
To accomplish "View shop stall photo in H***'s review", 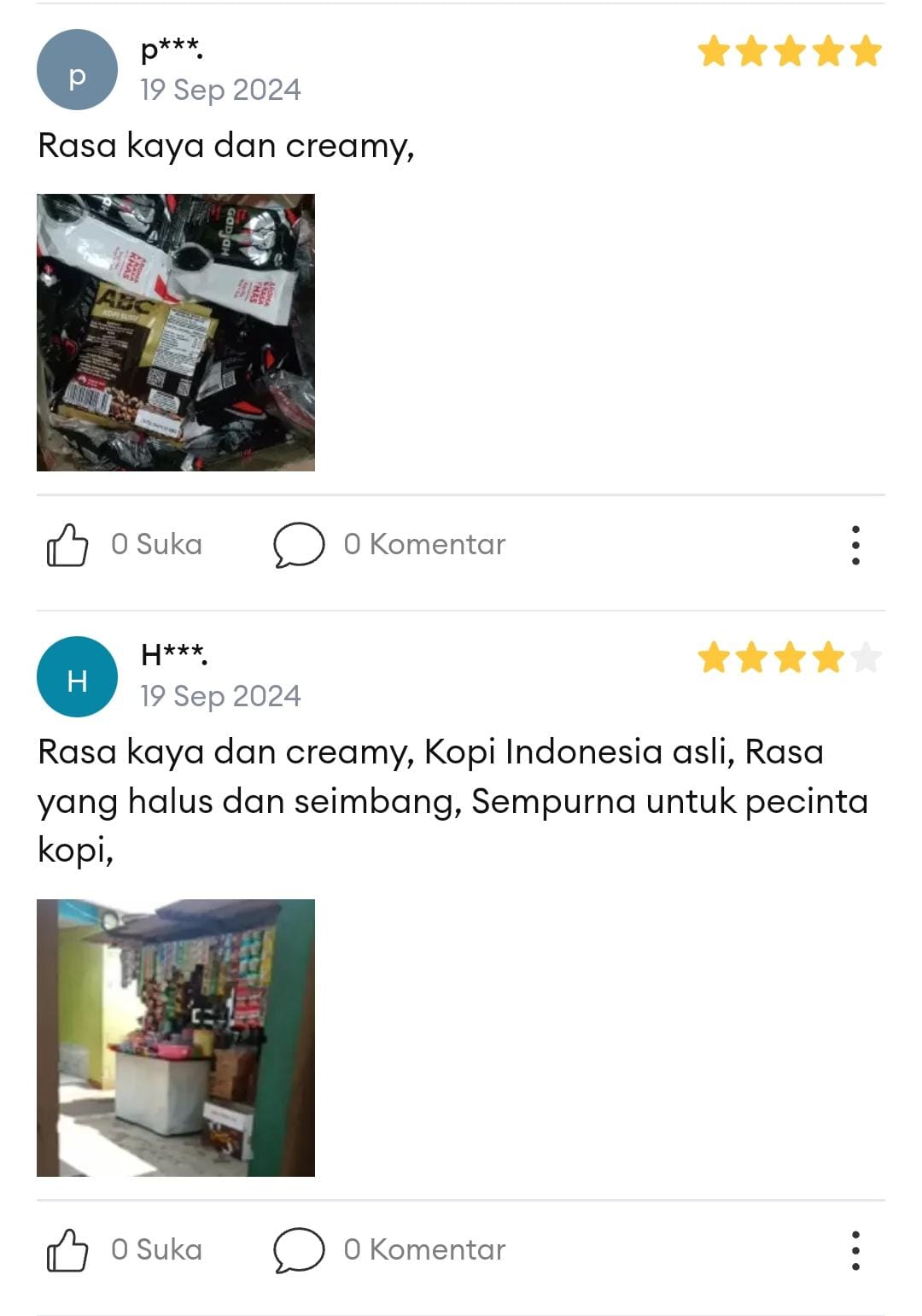I will click(x=176, y=1038).
